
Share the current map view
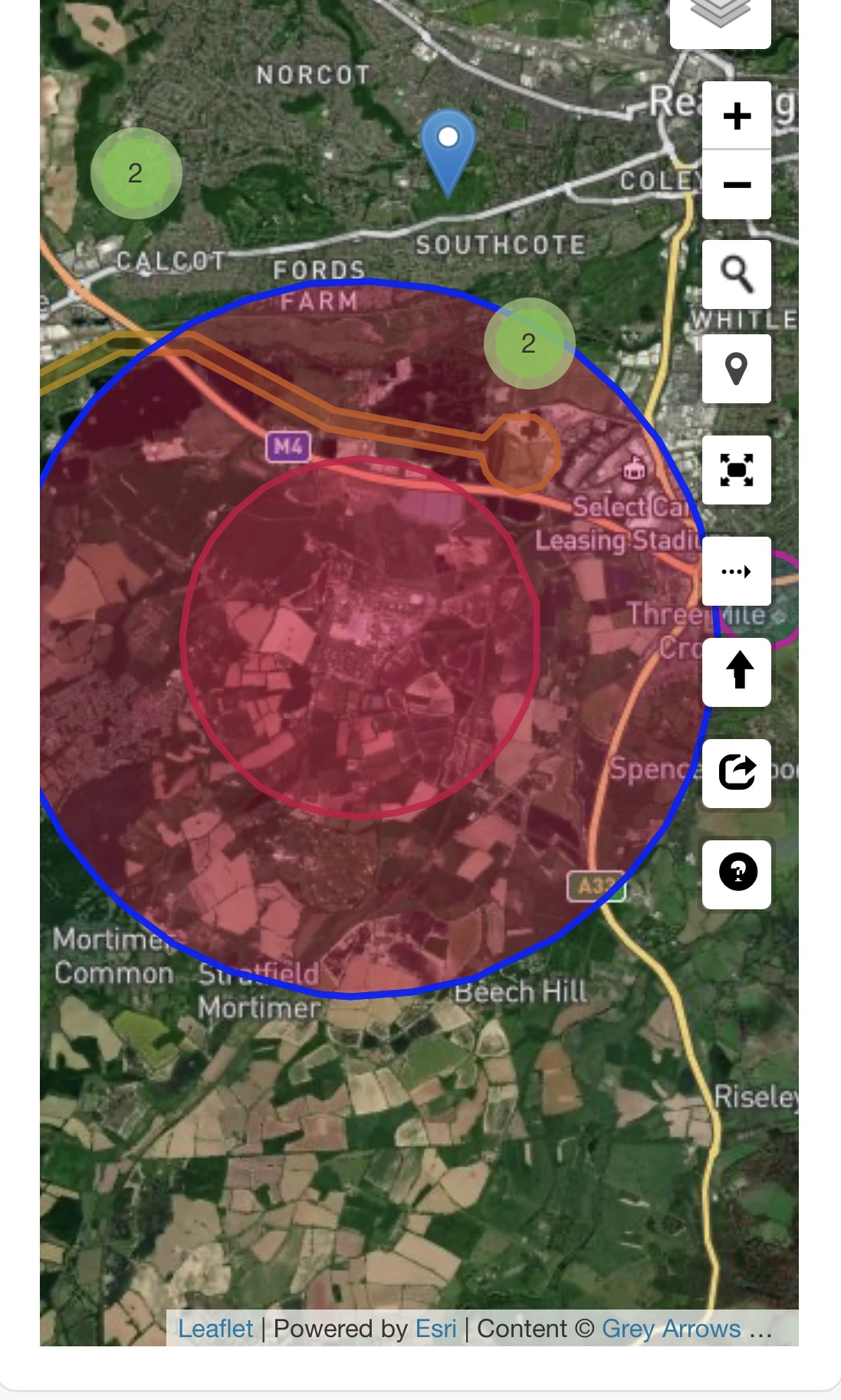click(737, 773)
